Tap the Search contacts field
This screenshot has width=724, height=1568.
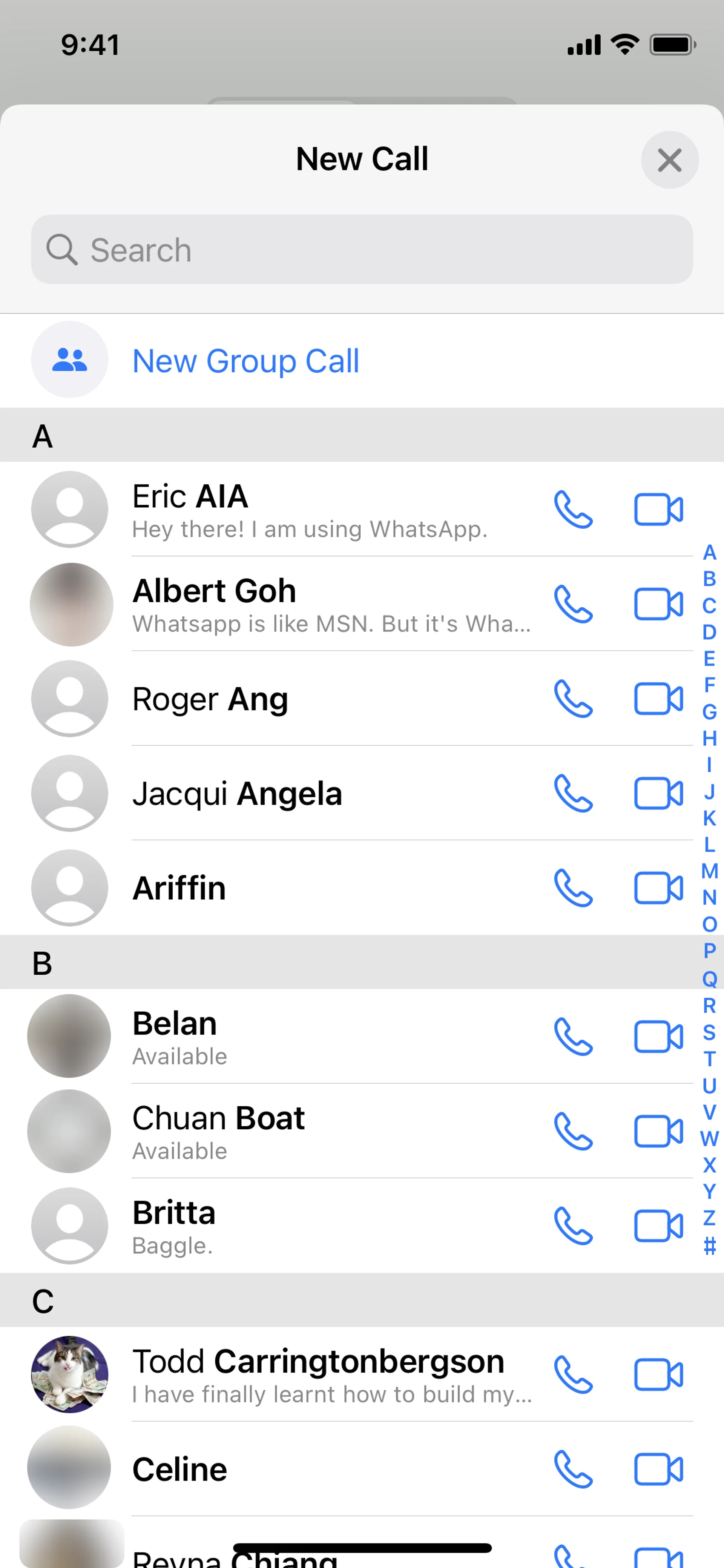coord(362,250)
